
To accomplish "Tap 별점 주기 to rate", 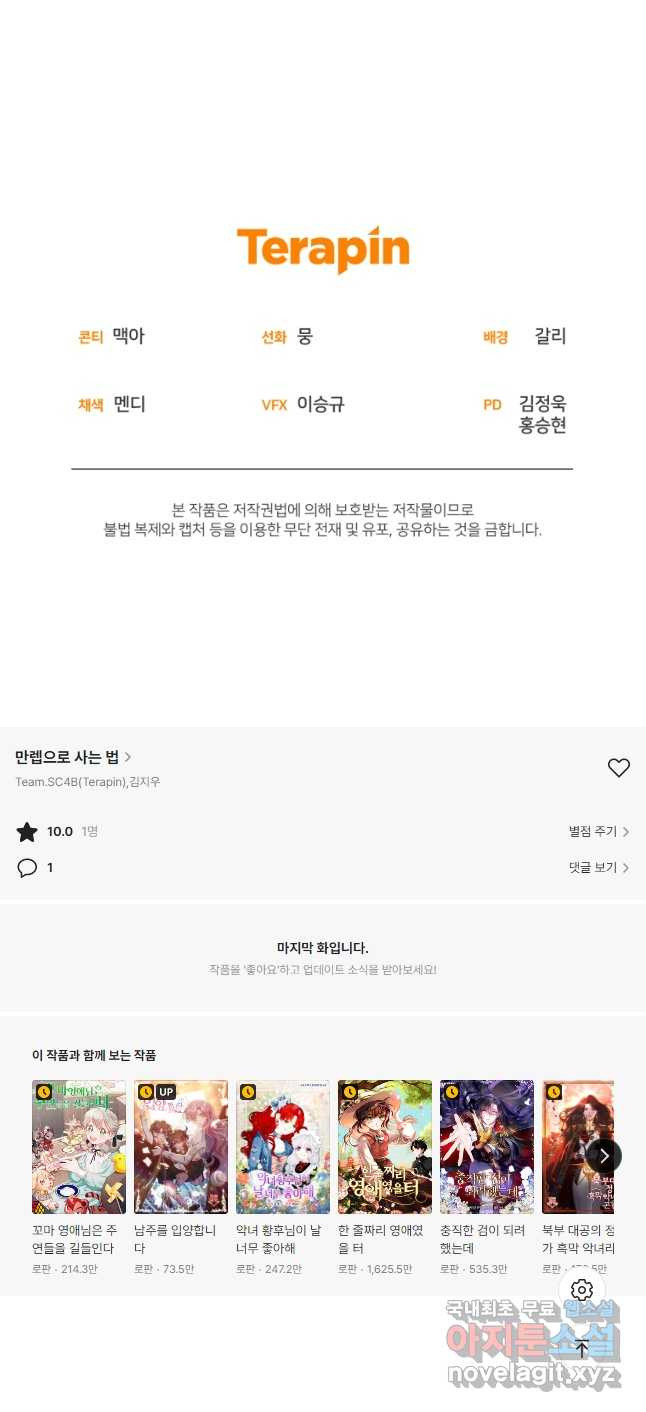I will (x=598, y=831).
